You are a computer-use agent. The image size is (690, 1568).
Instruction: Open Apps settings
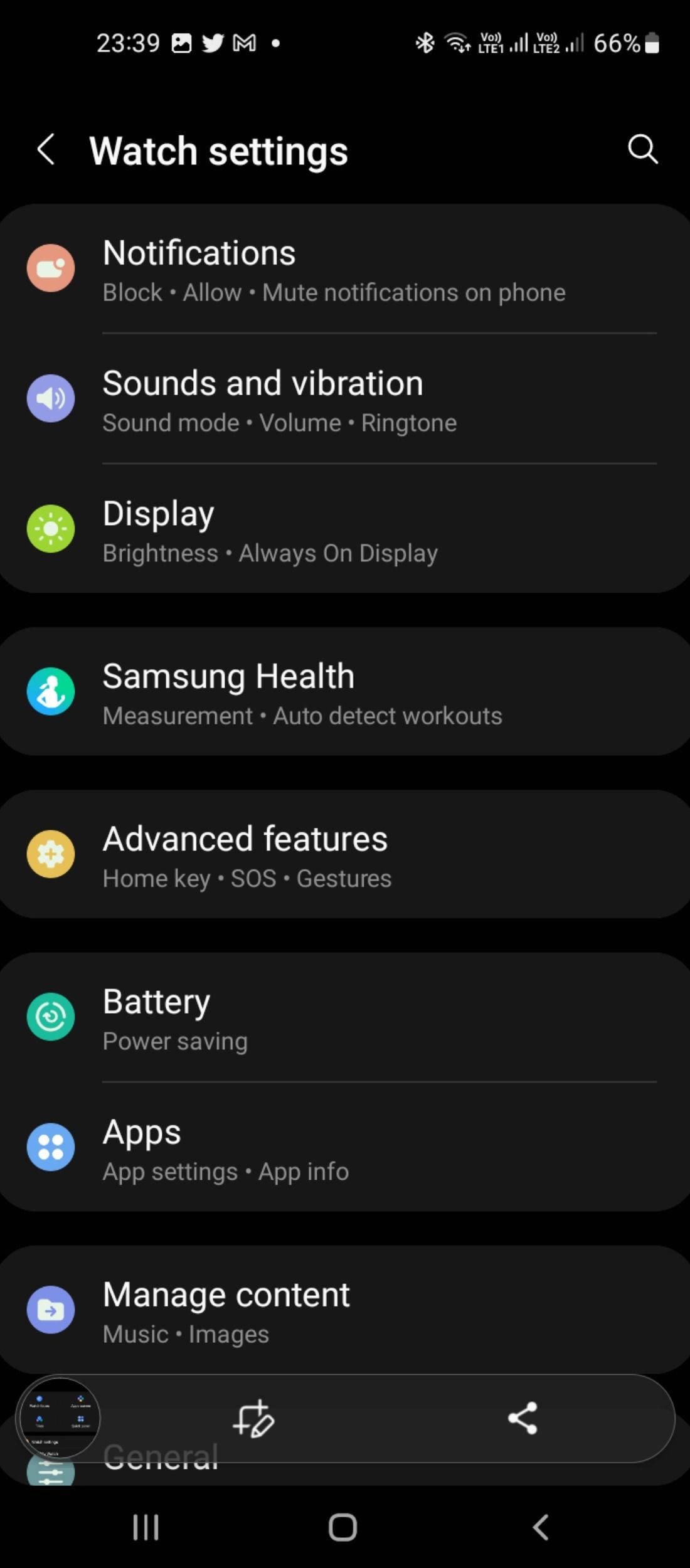click(x=345, y=1149)
